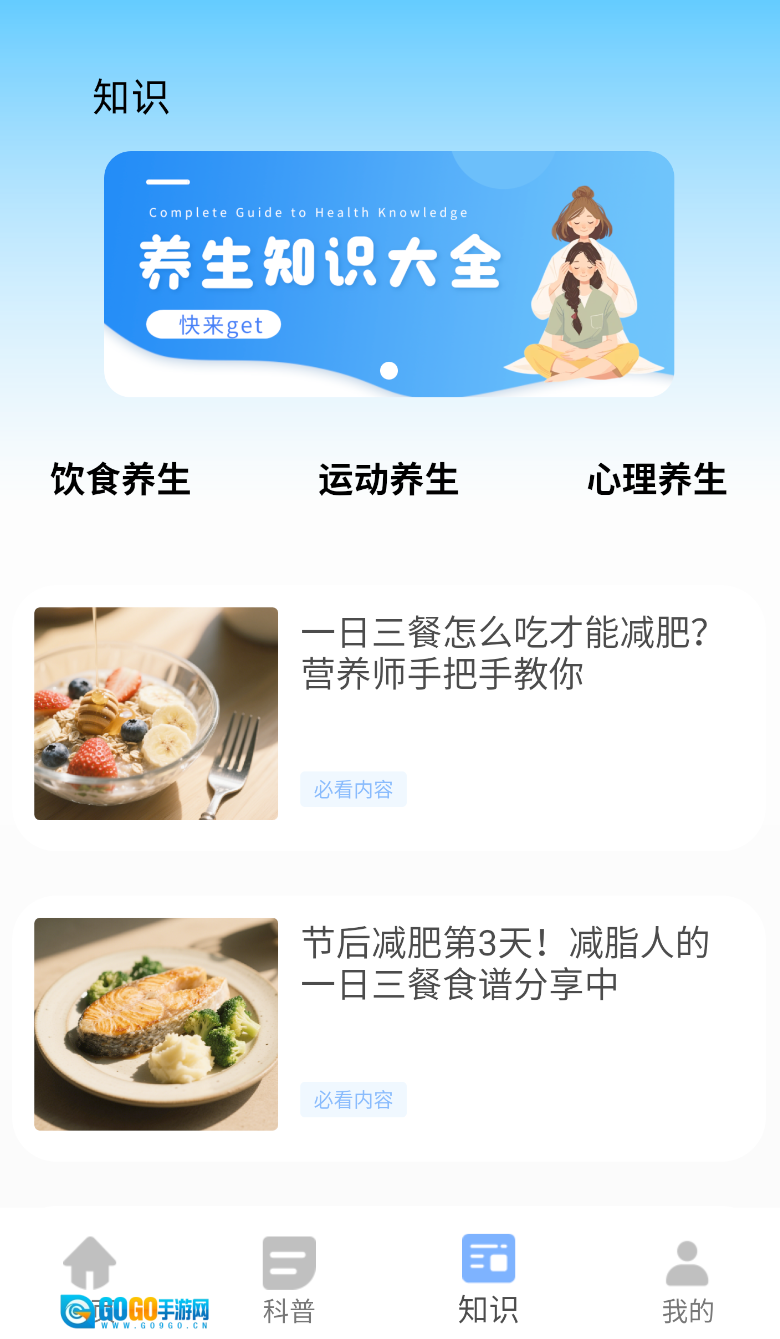Image resolution: width=780 pixels, height=1339 pixels.
Task: Click the Complete Guide to Health Knowledge text
Action: [308, 212]
